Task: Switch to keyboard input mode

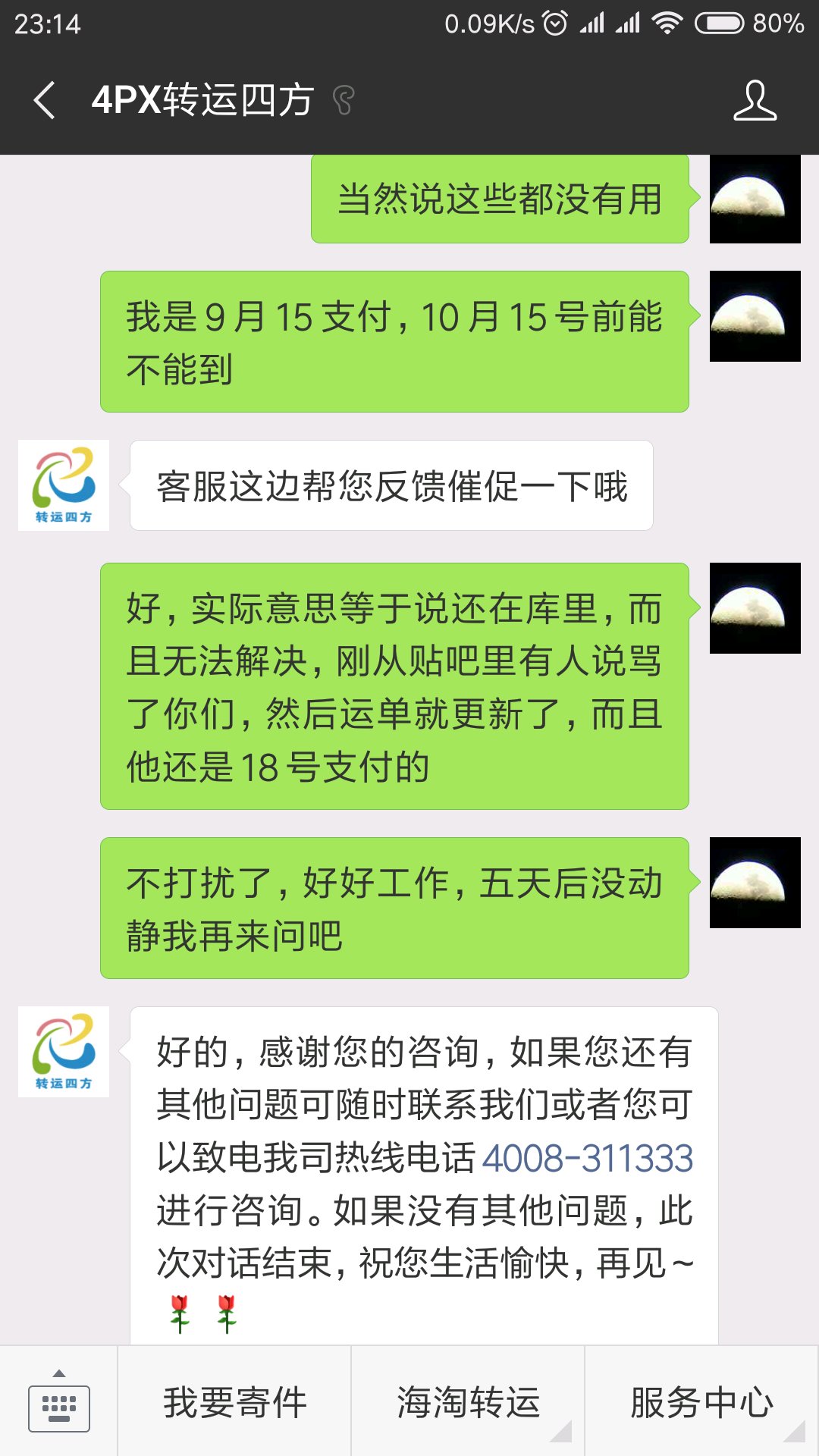Action: tap(59, 1401)
